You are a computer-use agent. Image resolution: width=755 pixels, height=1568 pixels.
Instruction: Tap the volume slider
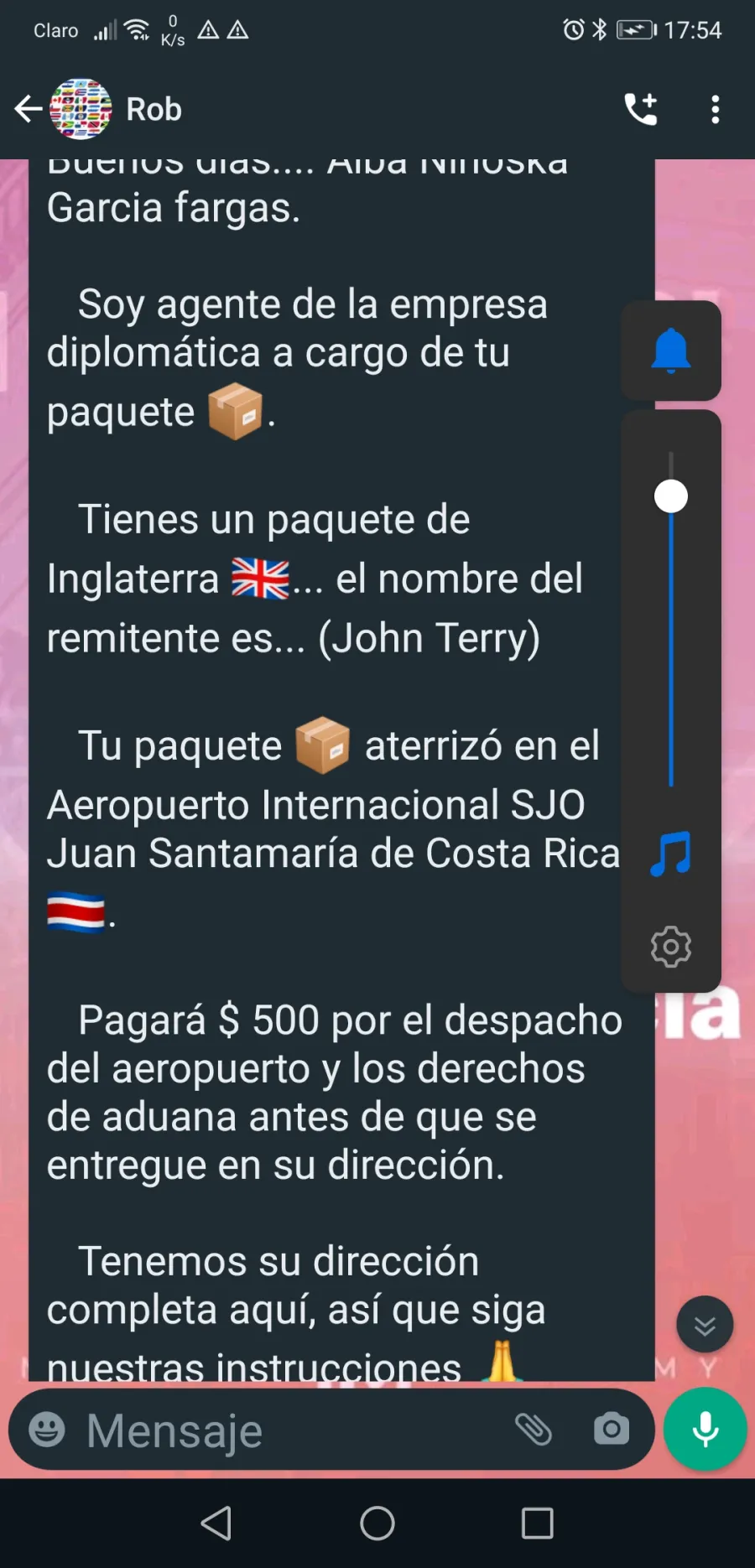tap(671, 619)
